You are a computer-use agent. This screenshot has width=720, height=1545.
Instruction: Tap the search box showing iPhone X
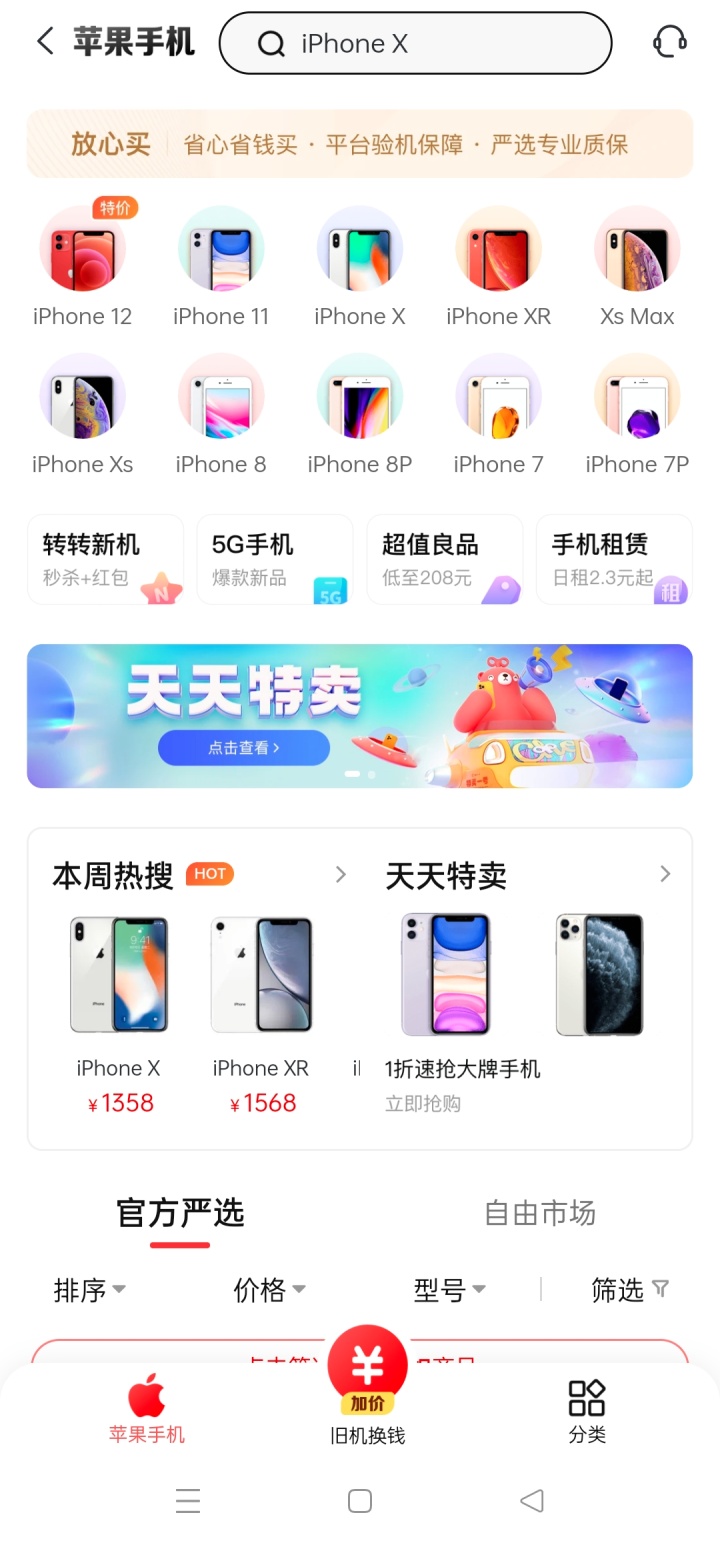click(415, 43)
